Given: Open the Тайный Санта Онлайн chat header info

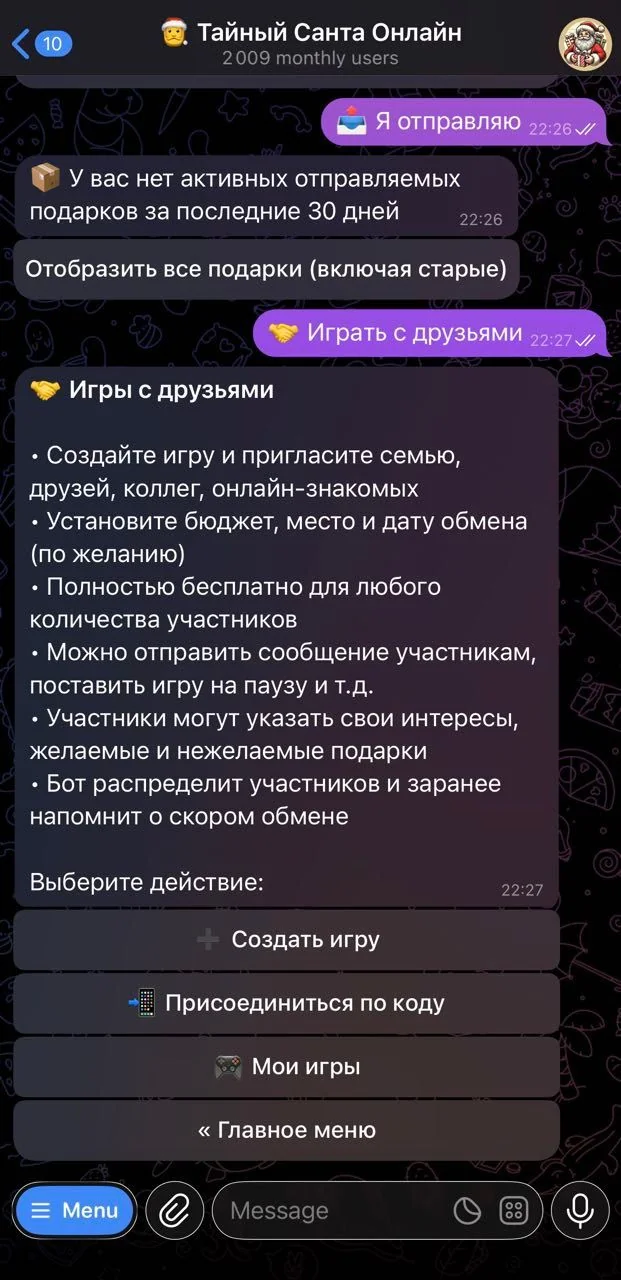Looking at the screenshot, I should pyautogui.click(x=311, y=43).
